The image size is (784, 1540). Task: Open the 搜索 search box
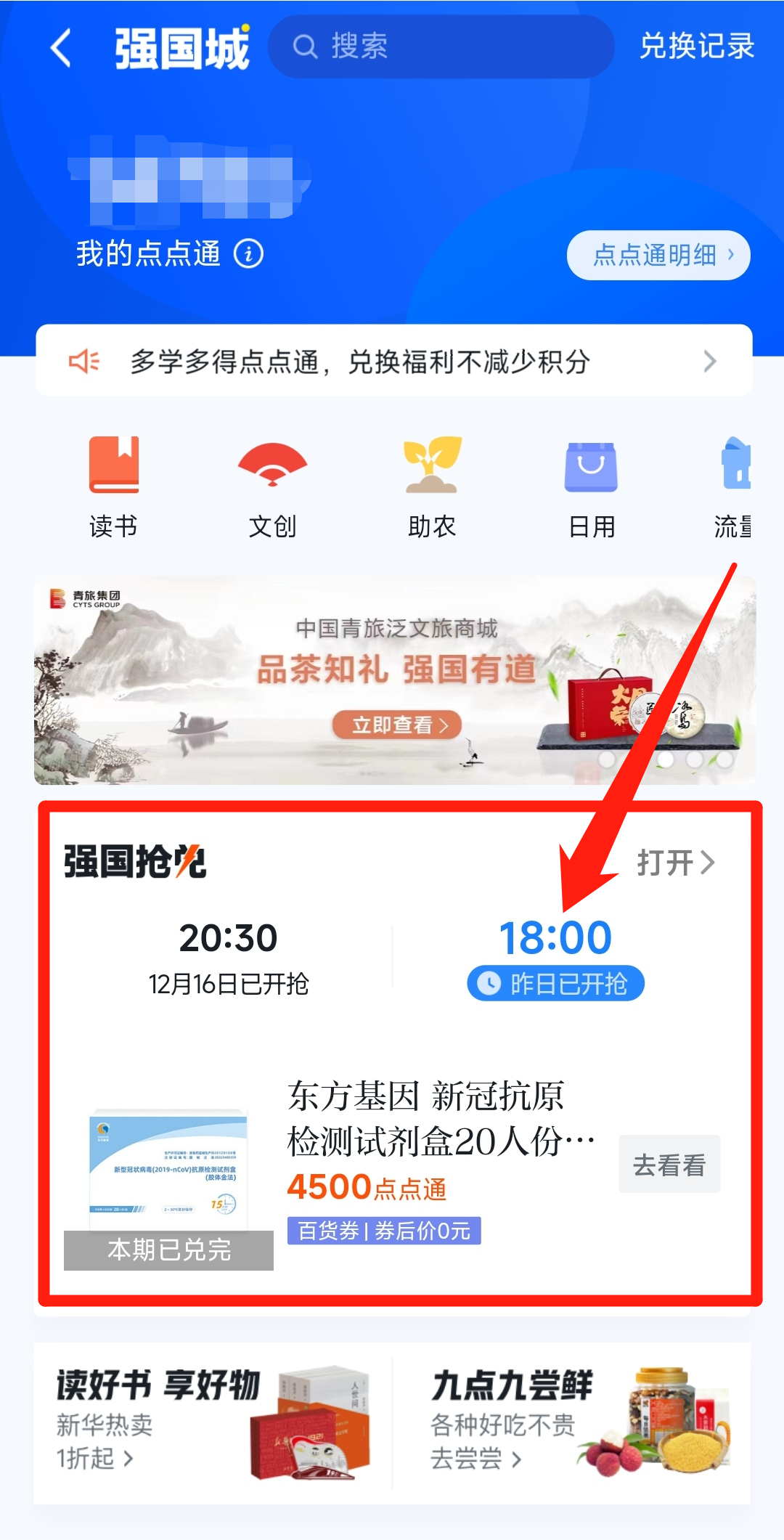point(440,47)
